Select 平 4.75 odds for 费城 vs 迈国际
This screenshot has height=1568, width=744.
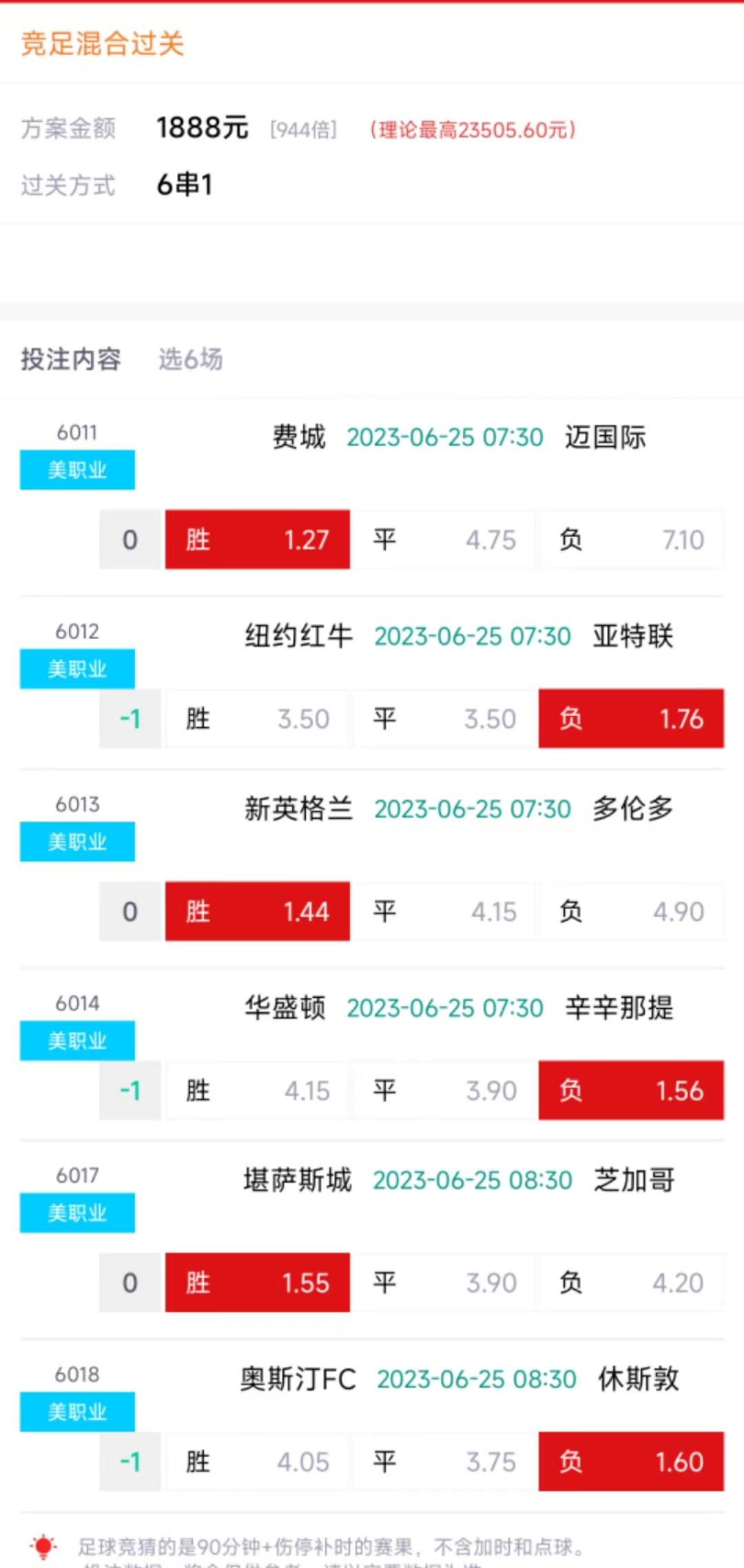point(444,541)
